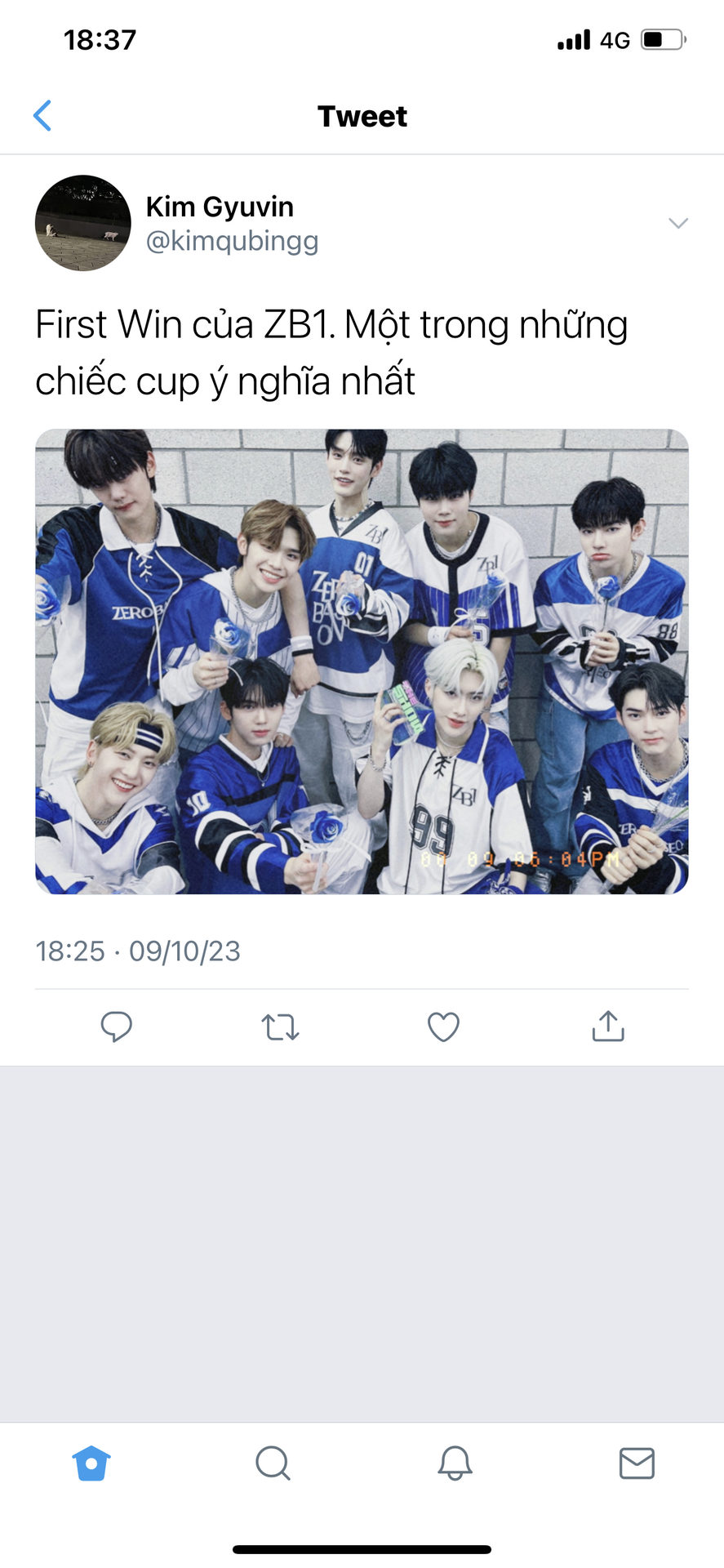Retweet this First Win post
The image size is (724, 1568).
280,1027
